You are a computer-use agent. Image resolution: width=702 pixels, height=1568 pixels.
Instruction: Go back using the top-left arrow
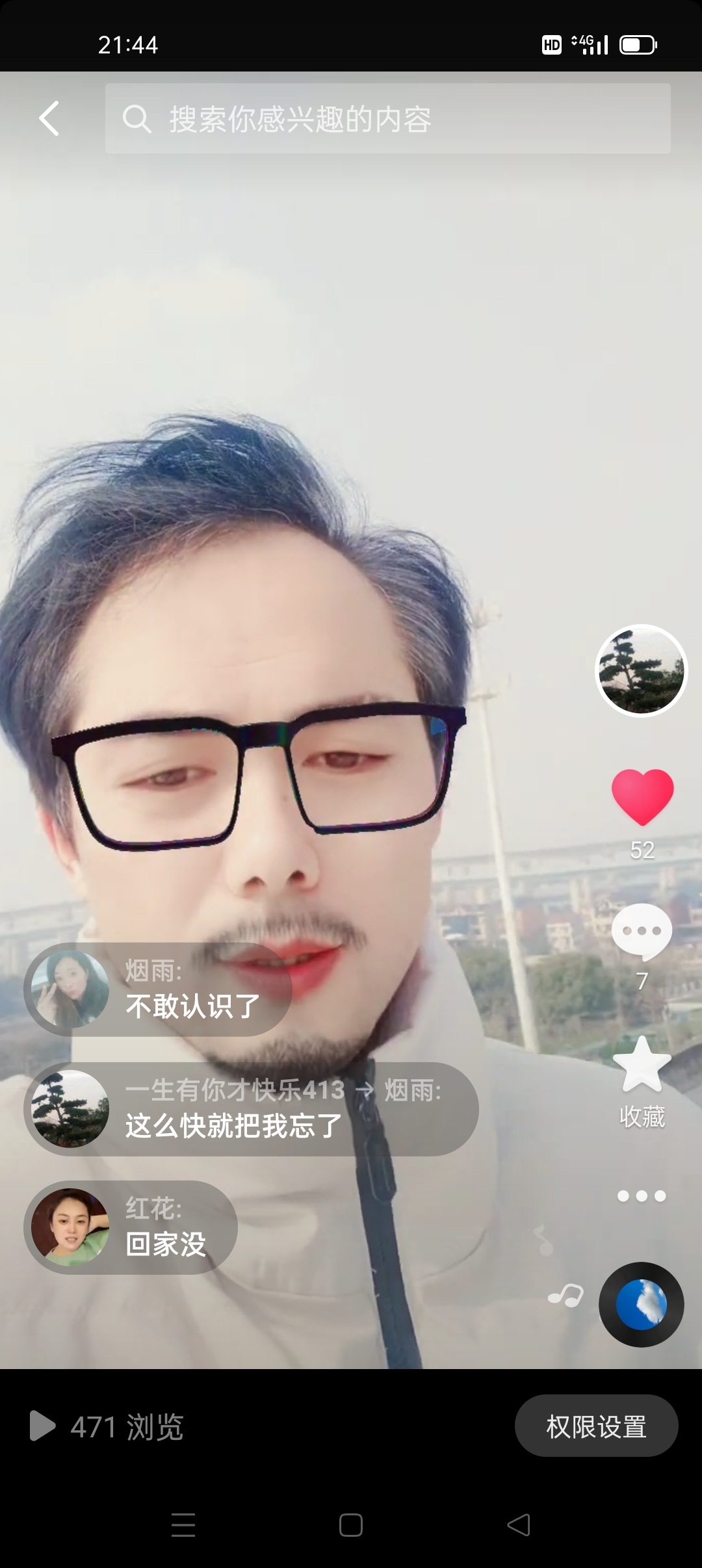(x=49, y=118)
